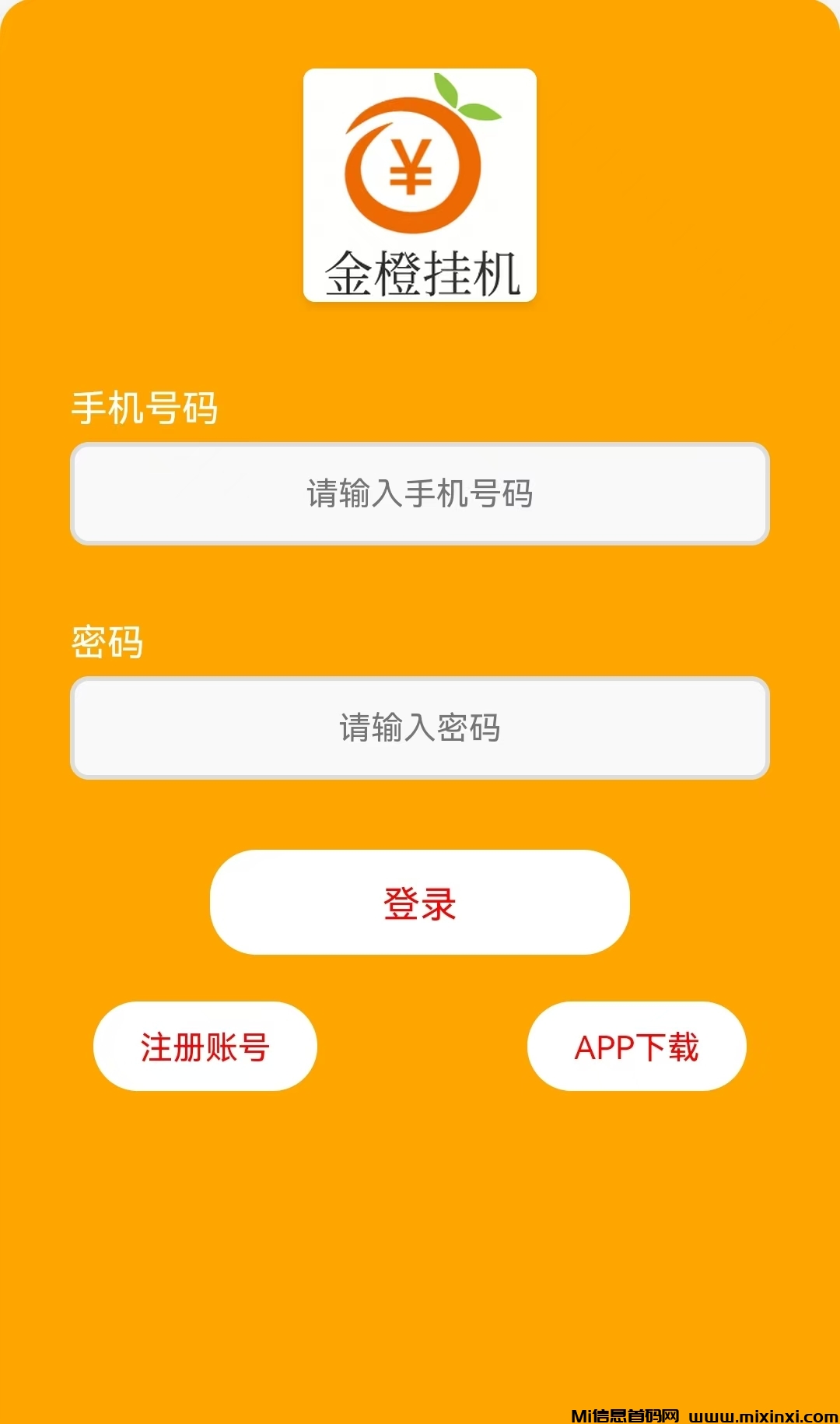Select the ¥ yuan symbol in the logo
The height and width of the screenshot is (1424, 840).
pyautogui.click(x=410, y=165)
